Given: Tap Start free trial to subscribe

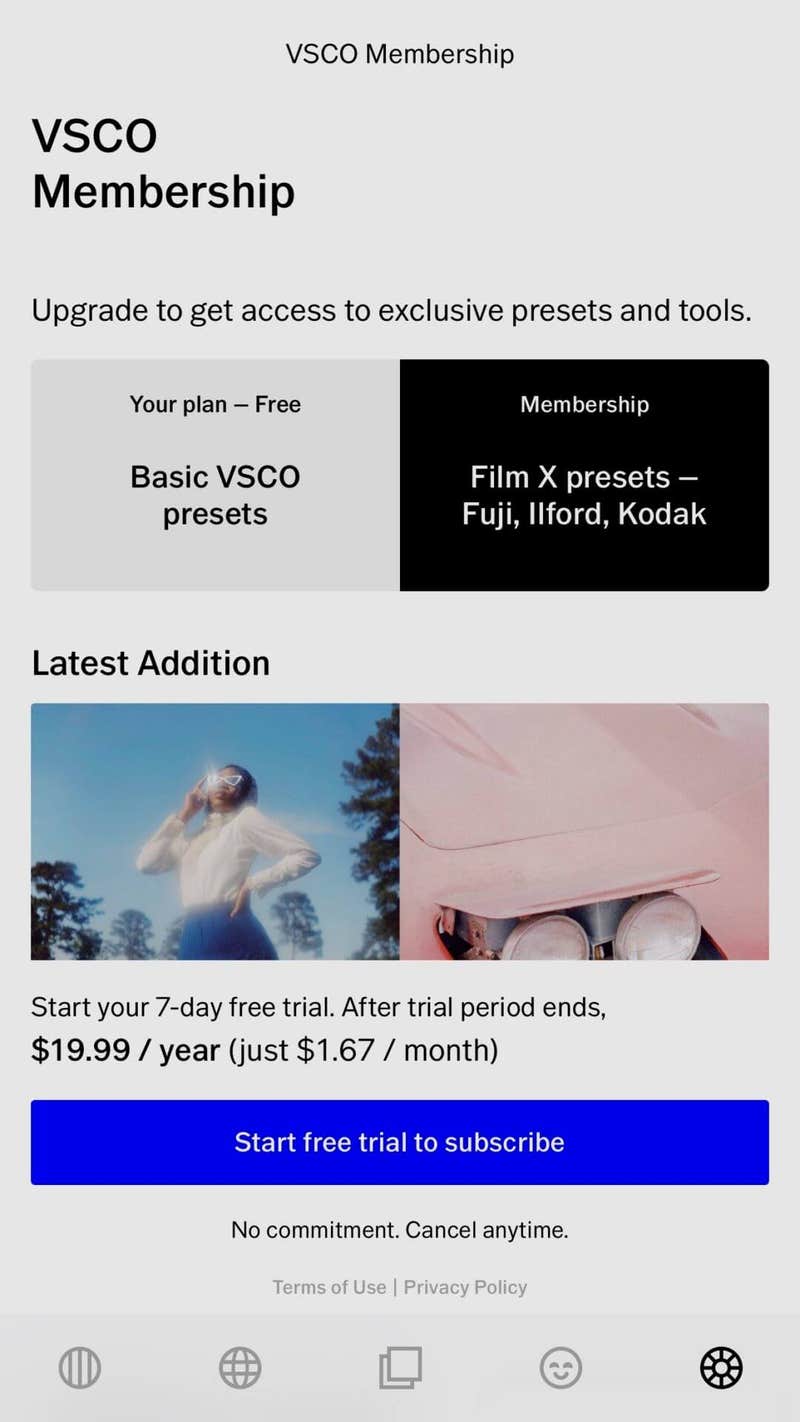Looking at the screenshot, I should 400,1142.
